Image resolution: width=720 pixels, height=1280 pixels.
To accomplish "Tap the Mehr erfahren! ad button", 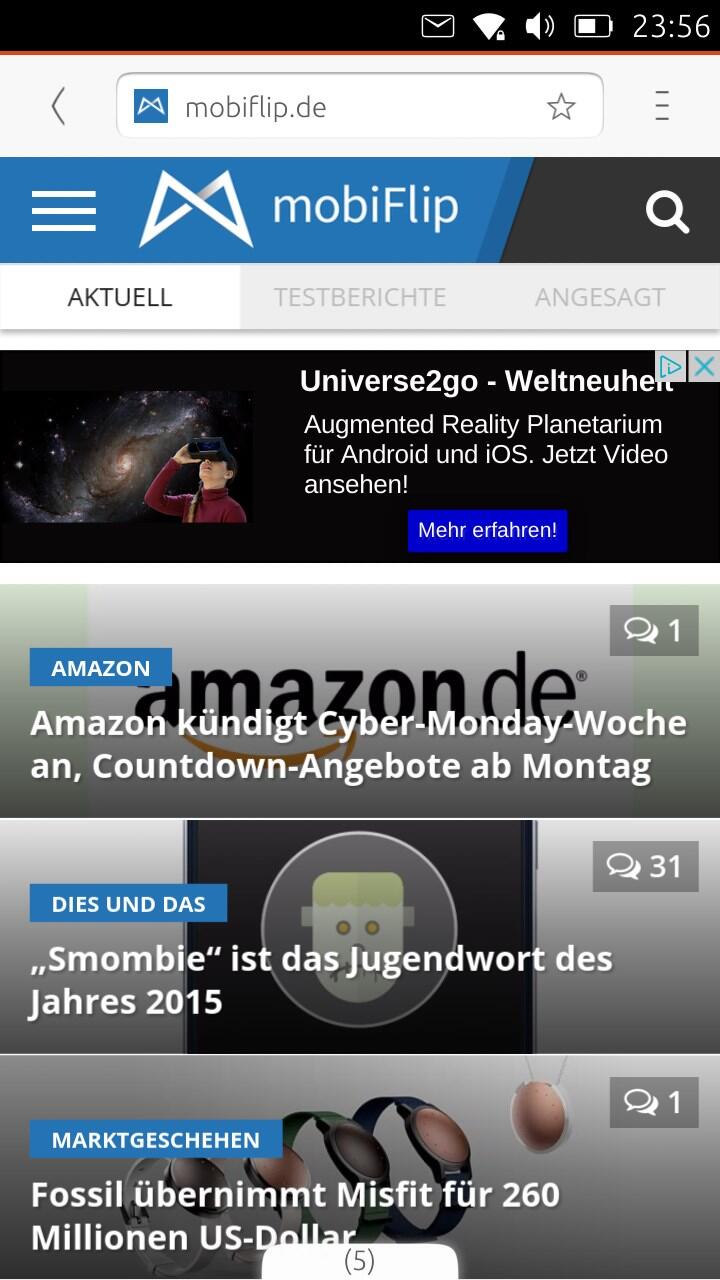I will point(487,530).
